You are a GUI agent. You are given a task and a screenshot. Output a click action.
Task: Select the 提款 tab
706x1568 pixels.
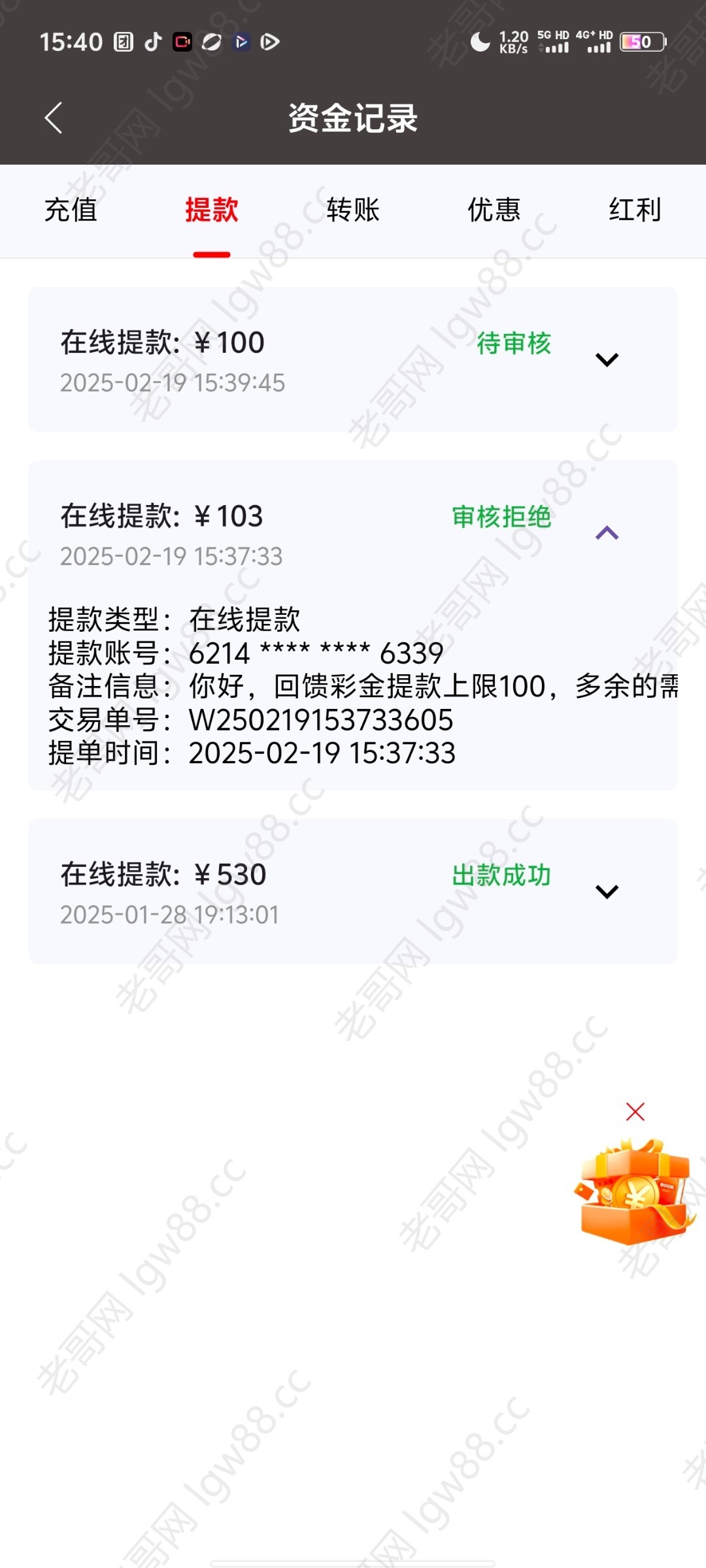tap(212, 210)
